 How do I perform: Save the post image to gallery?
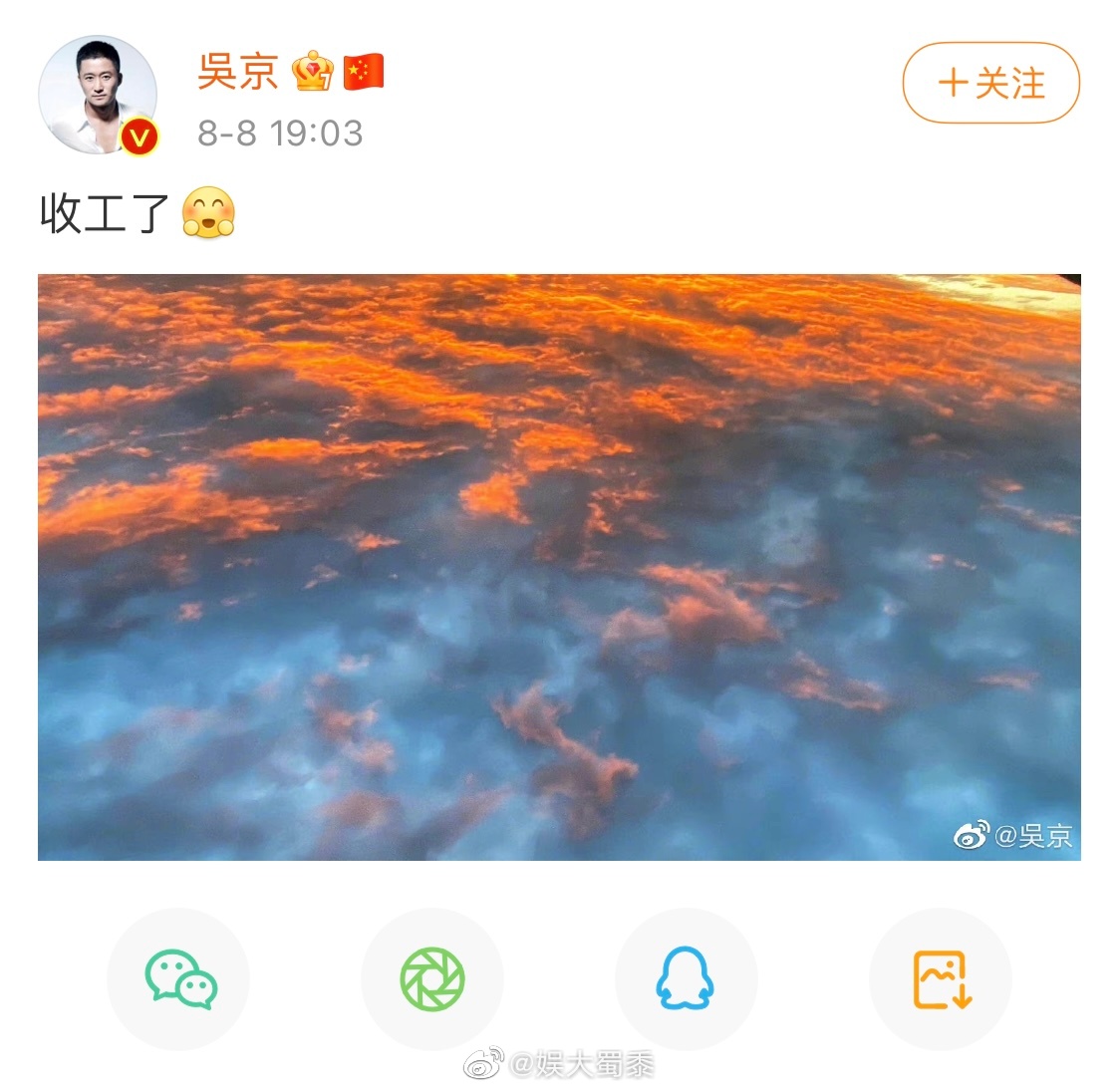coord(941,978)
